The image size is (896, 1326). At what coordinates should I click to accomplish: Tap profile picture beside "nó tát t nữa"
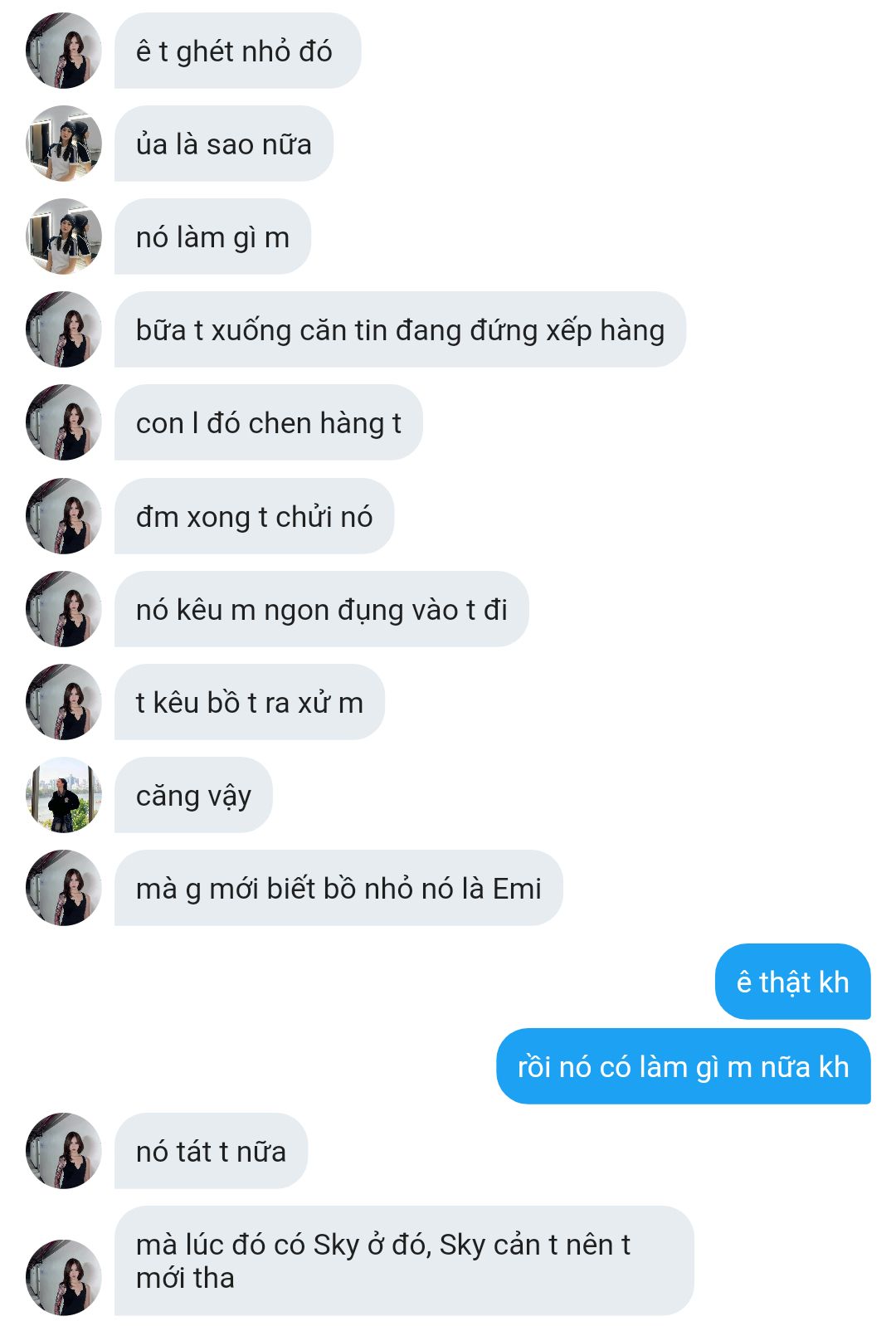(x=64, y=1151)
